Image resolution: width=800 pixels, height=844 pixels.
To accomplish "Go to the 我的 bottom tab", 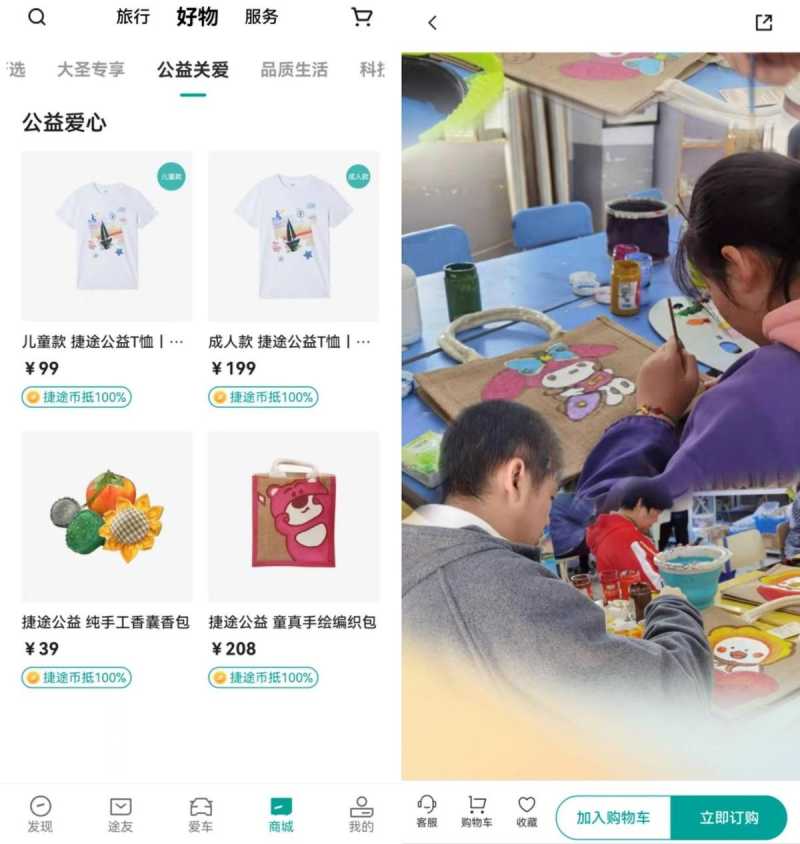I will point(361,814).
